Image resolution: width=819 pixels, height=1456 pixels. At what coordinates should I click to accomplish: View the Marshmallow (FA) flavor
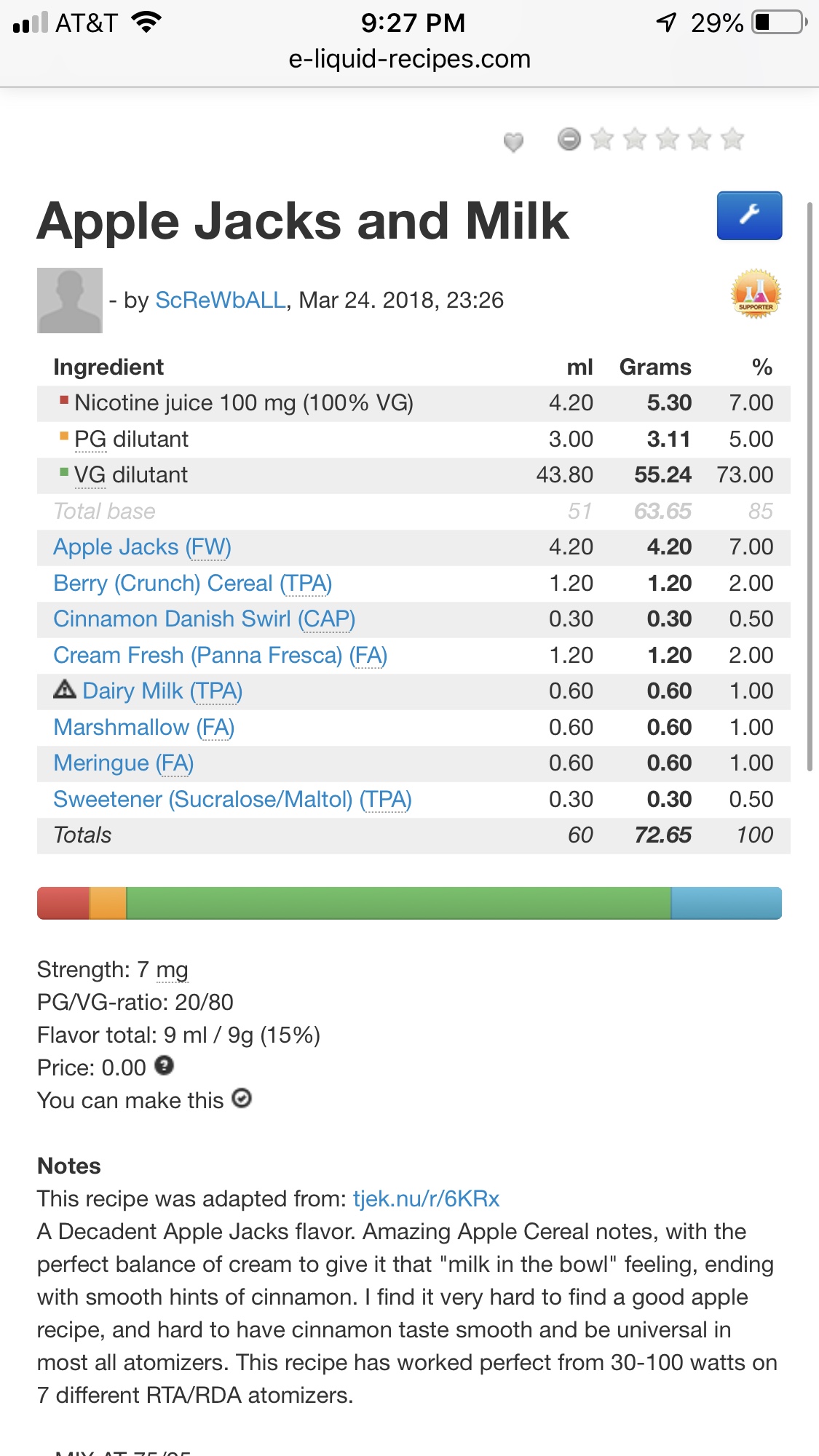(x=143, y=727)
